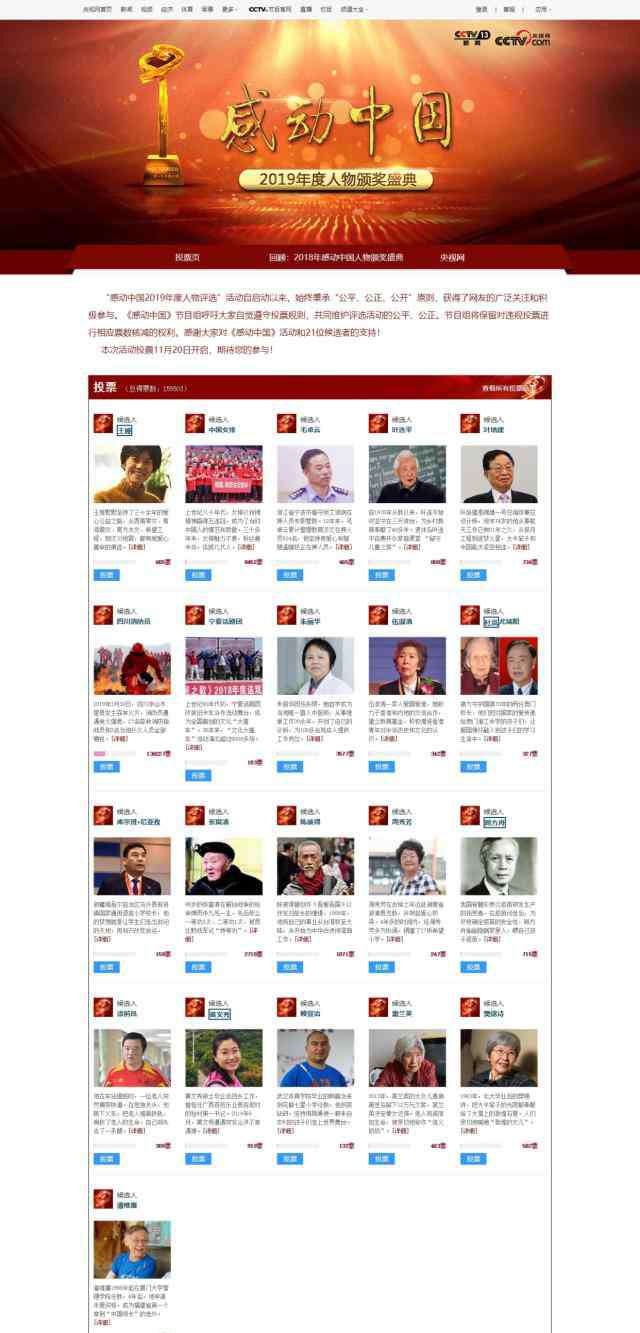640x1333 pixels.
Task: Open the photo of candidate 周秀芳
Action: (407, 866)
